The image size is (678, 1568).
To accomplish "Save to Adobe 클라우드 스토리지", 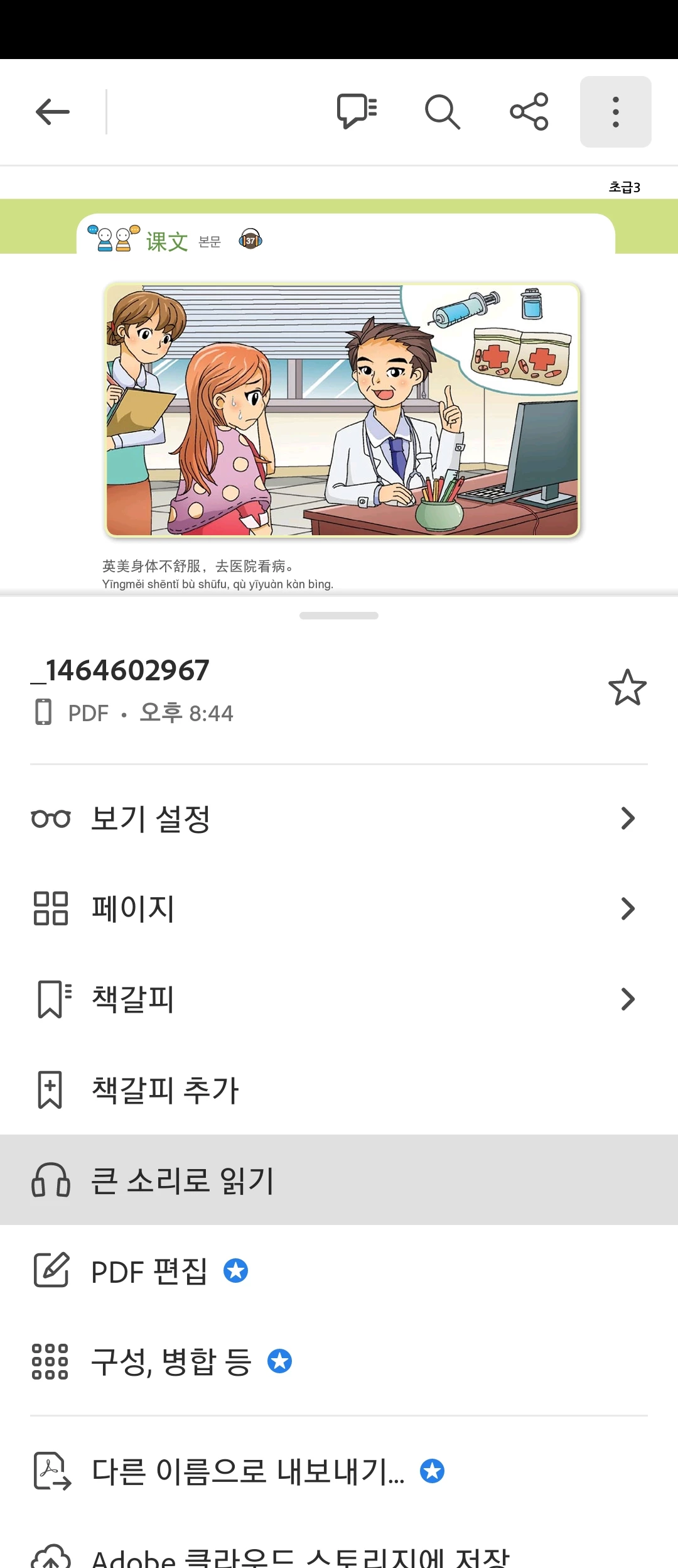I will (x=339, y=1555).
